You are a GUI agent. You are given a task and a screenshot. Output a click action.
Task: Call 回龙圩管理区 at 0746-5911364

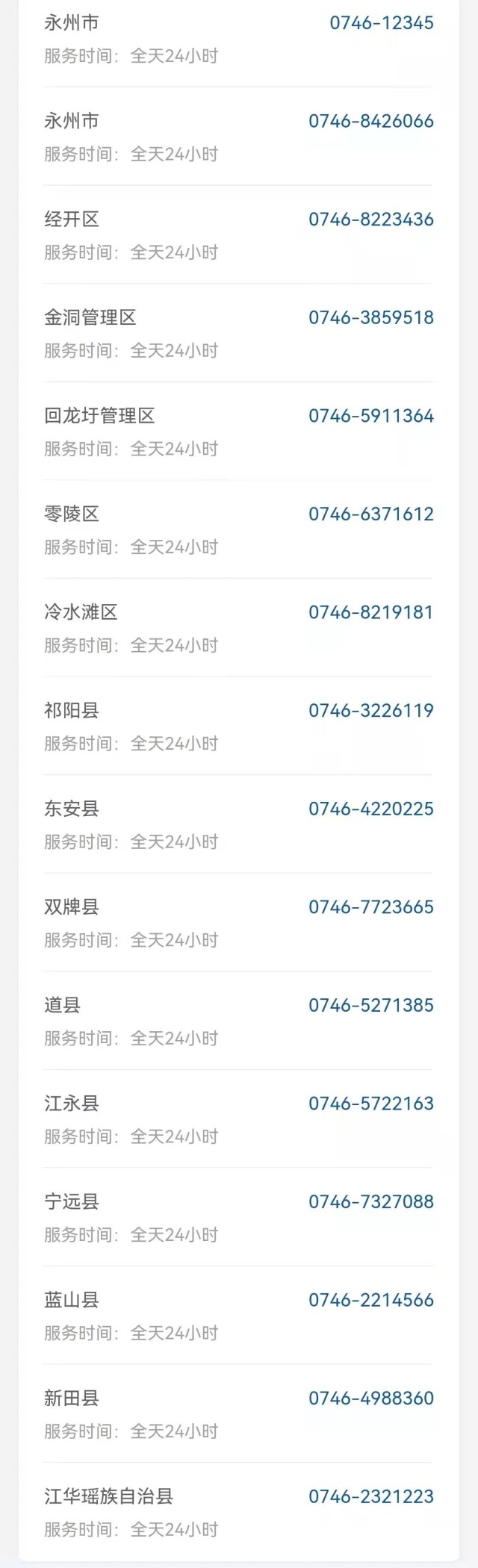pyautogui.click(x=371, y=416)
